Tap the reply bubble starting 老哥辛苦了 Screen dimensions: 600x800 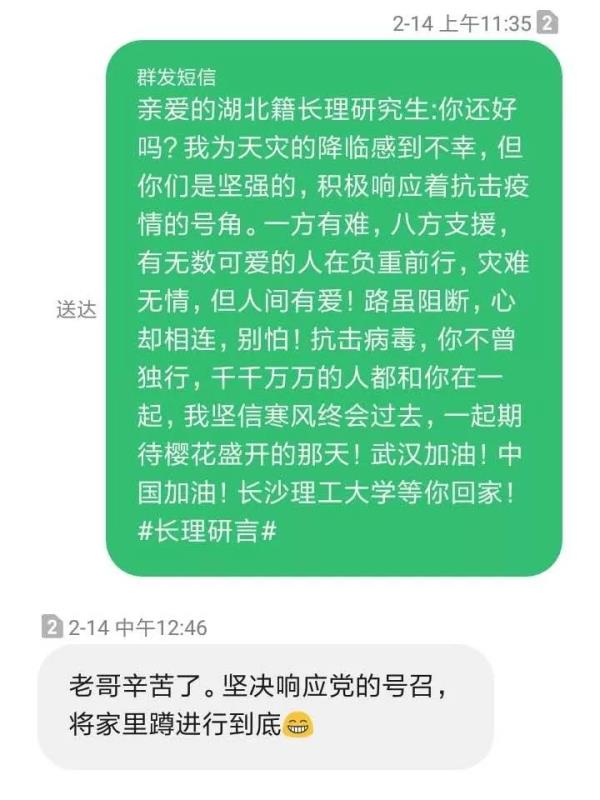(x=265, y=706)
